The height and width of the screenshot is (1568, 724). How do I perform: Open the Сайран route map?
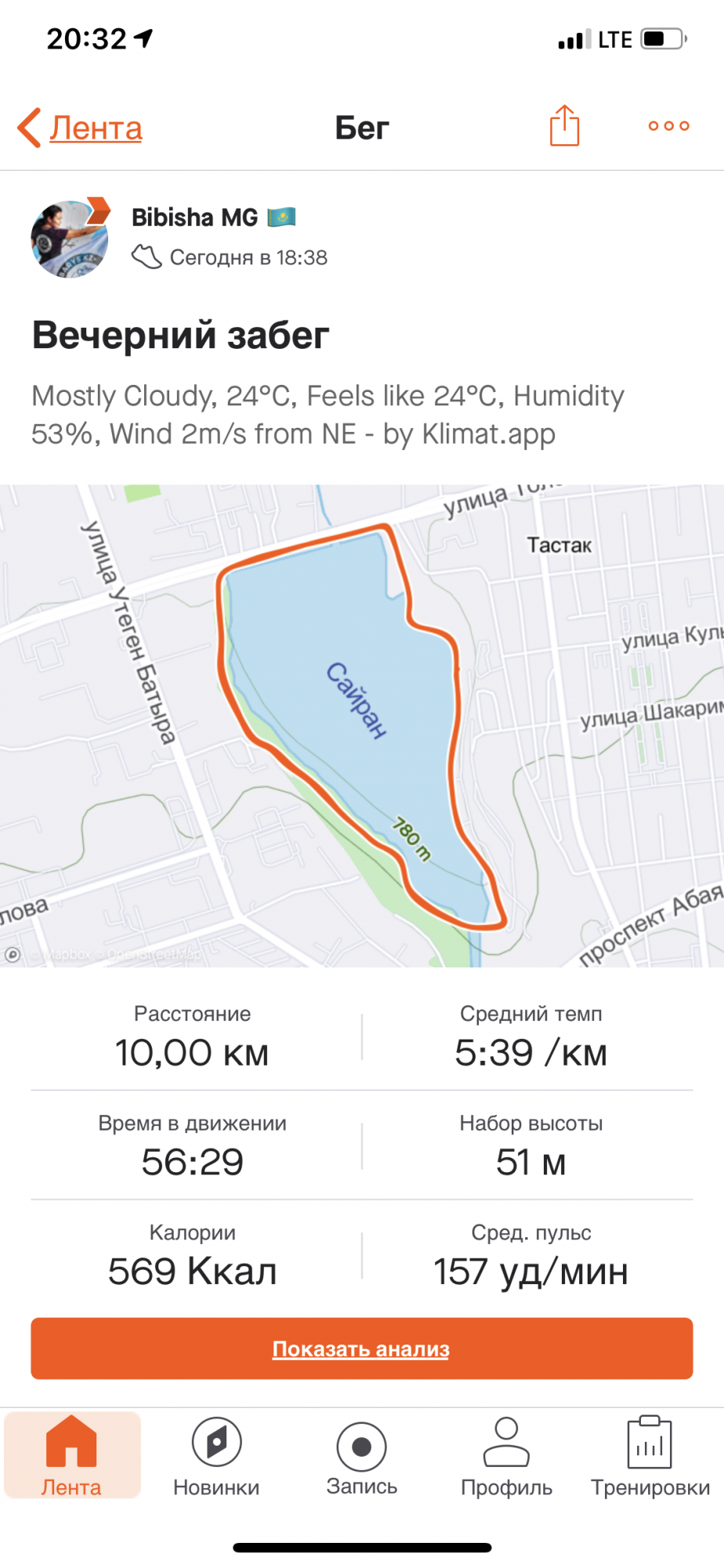click(362, 725)
